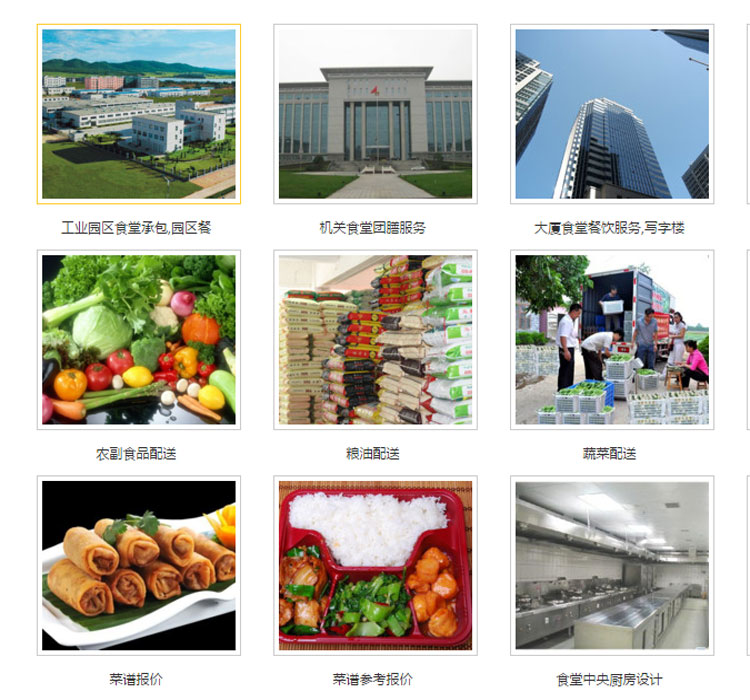Open the 食堂中央厨房设计 tile
Image resolution: width=750 pixels, height=700 pixels.
tap(611, 566)
